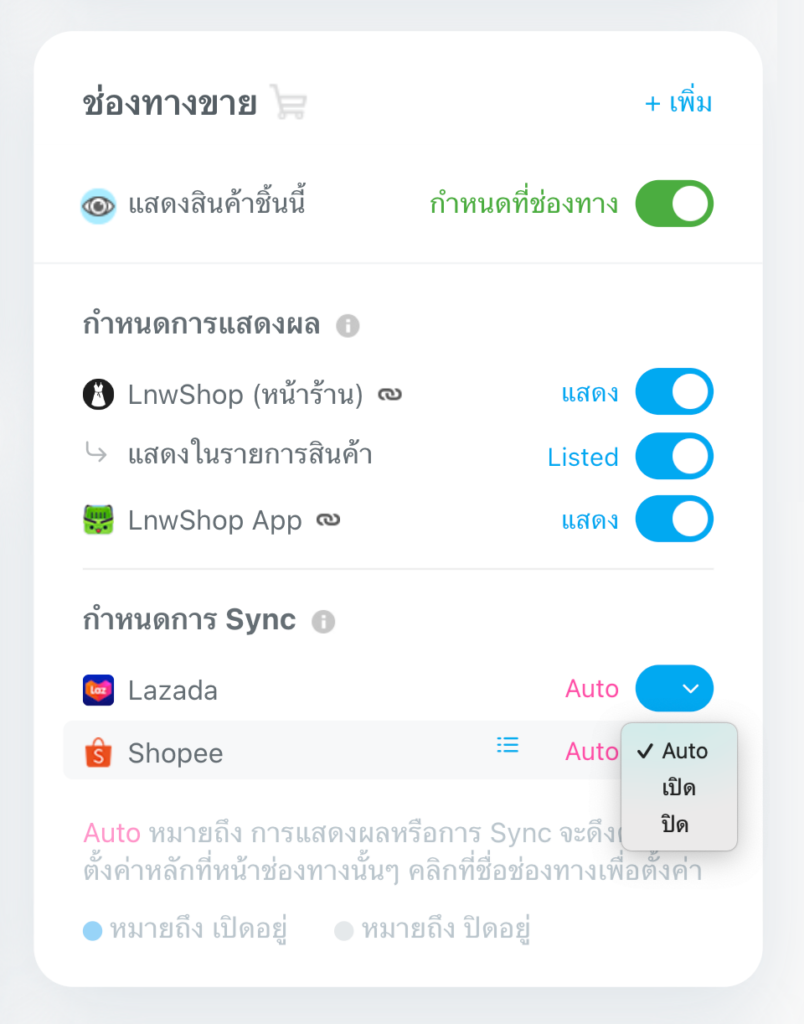804x1024 pixels.
Task: Toggle LnwShop (หน้าร้าน) display switch
Action: pos(674,392)
